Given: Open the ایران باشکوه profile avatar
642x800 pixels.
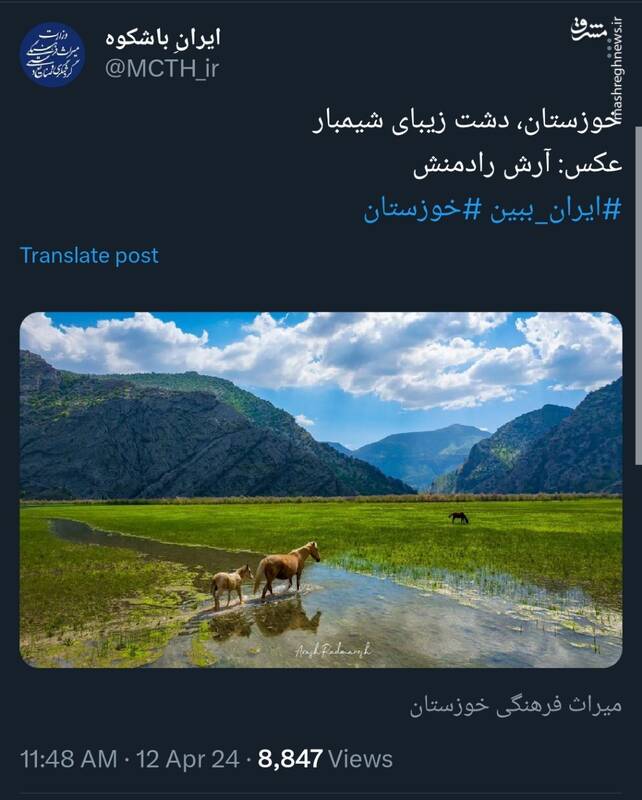Looking at the screenshot, I should coord(52,55).
